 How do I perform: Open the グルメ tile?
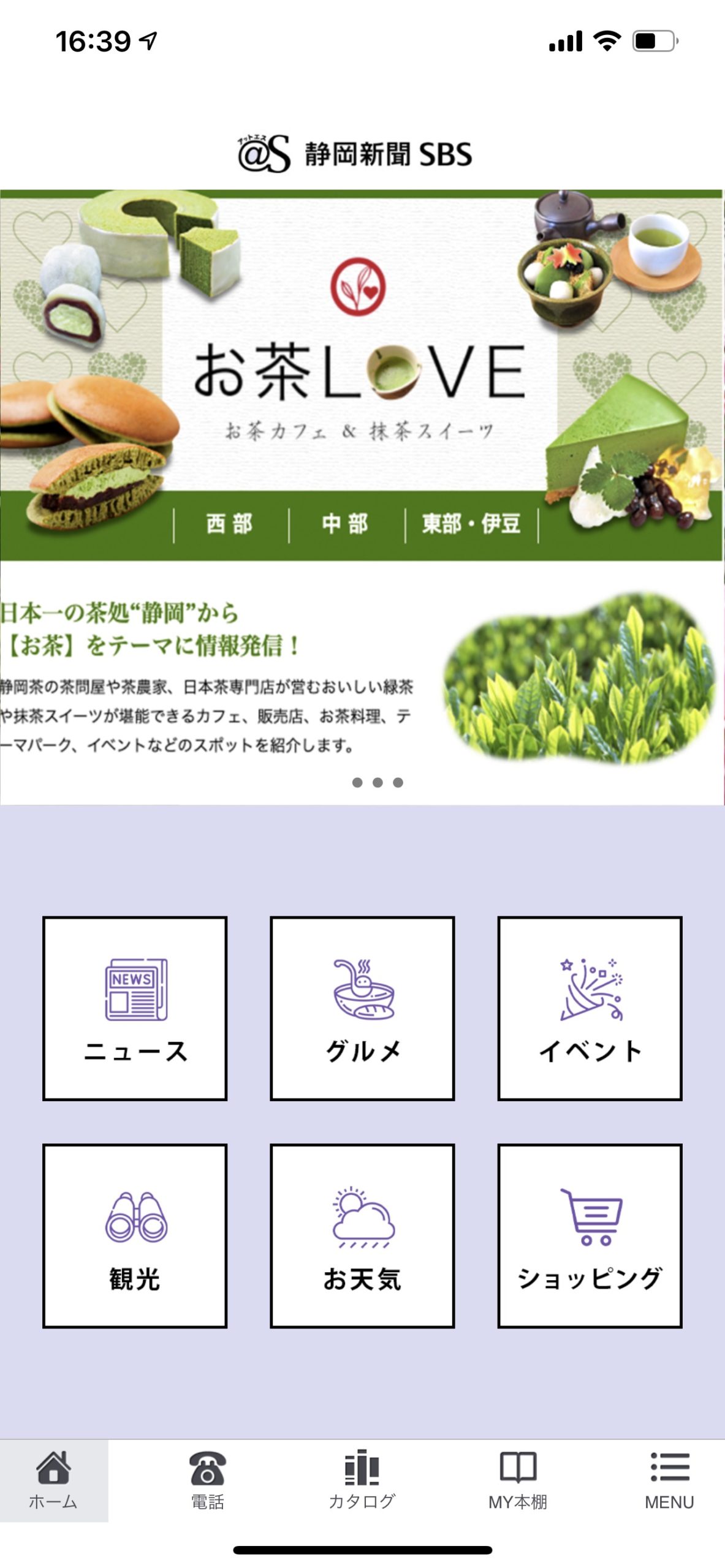[362, 1008]
